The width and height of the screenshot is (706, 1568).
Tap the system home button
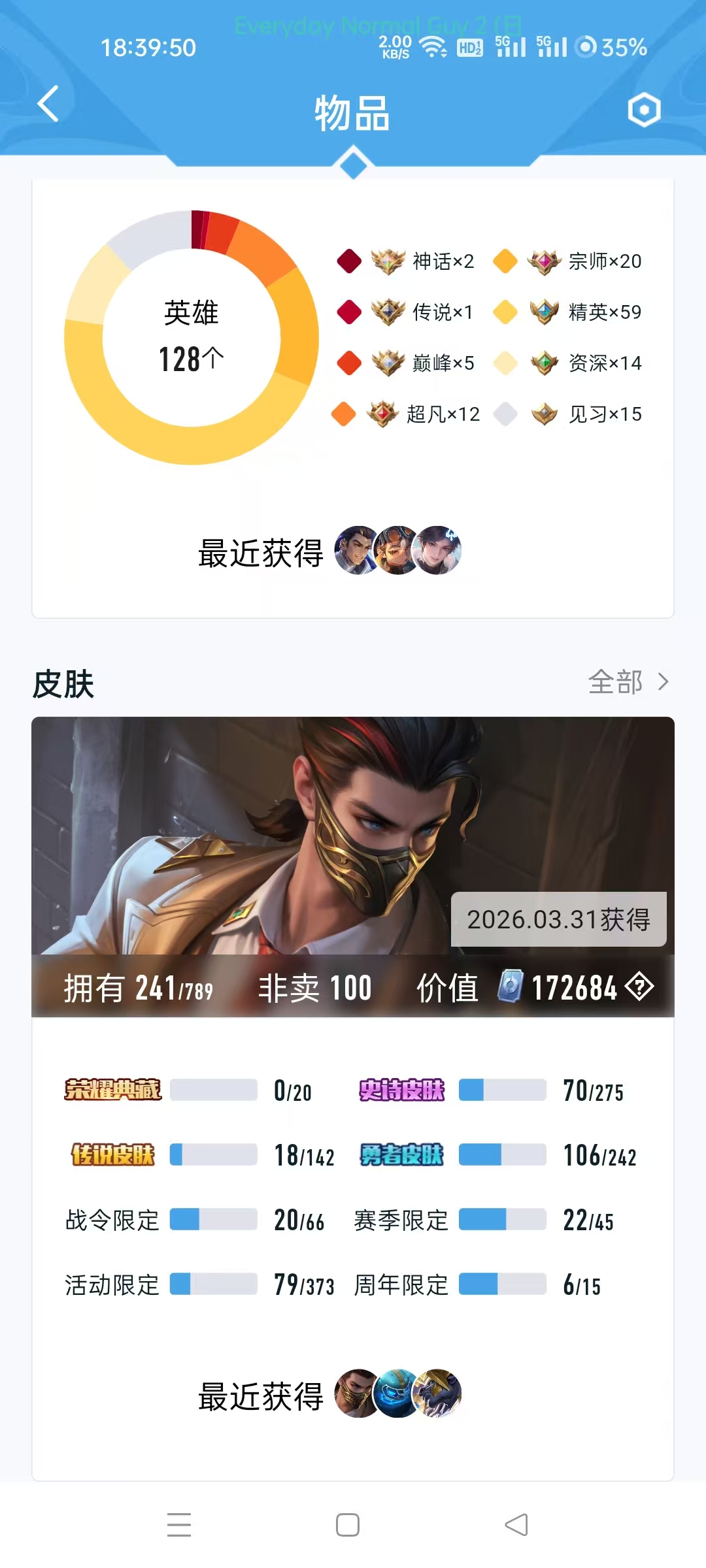[x=348, y=1525]
